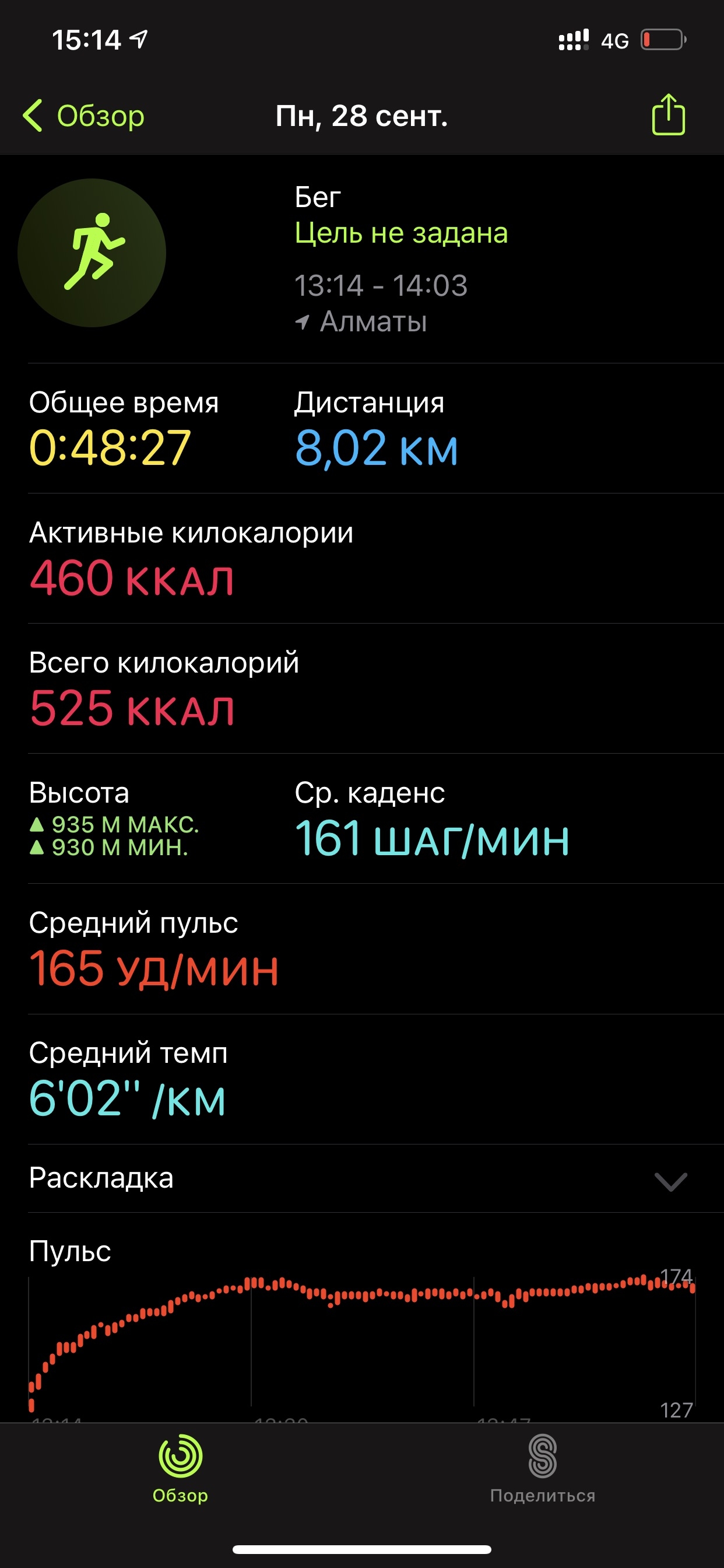724x1568 pixels.
Task: Switch to the Обзор tab
Action: pyautogui.click(x=180, y=1468)
